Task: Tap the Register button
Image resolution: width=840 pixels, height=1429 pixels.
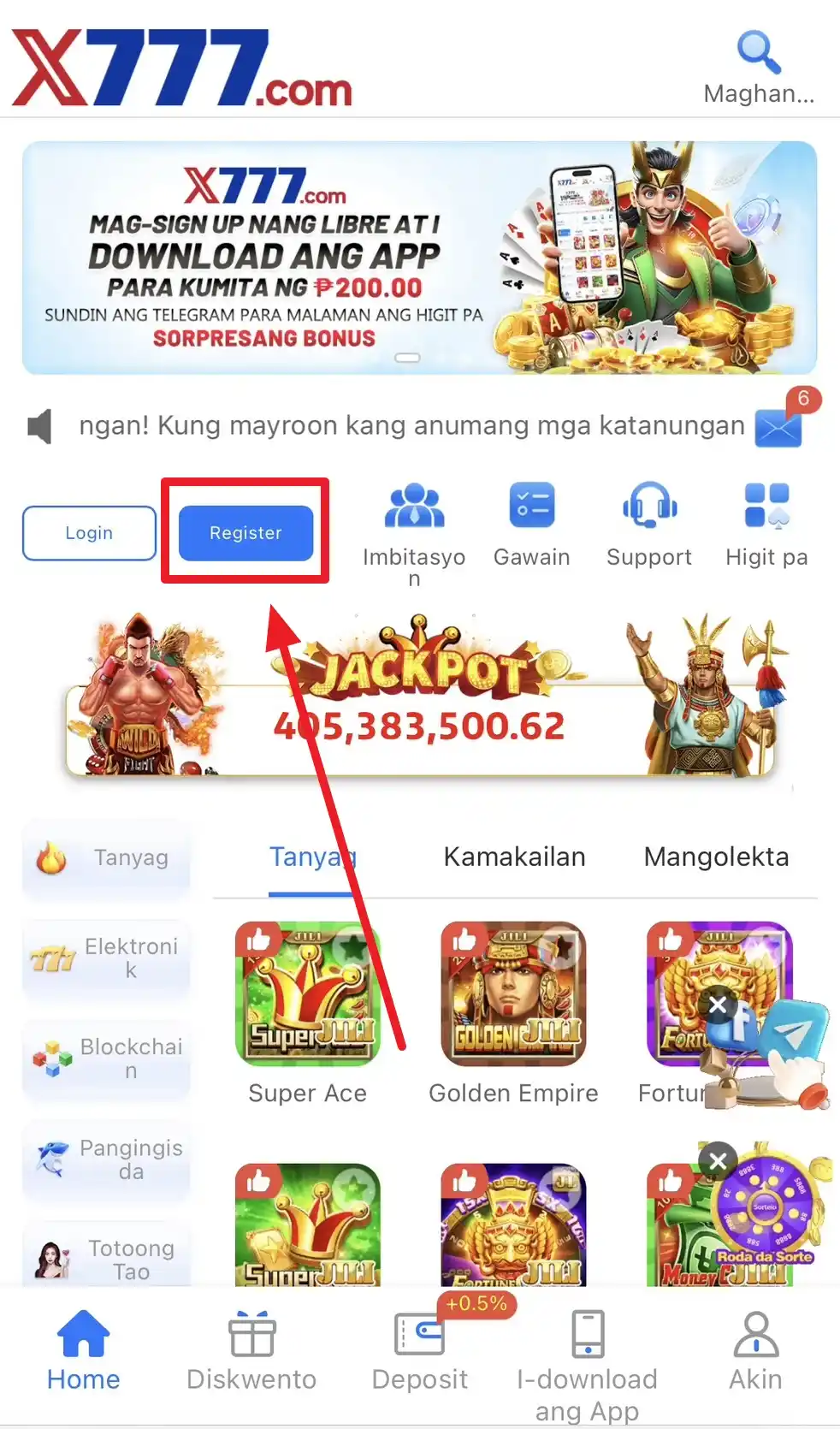Action: [x=245, y=533]
